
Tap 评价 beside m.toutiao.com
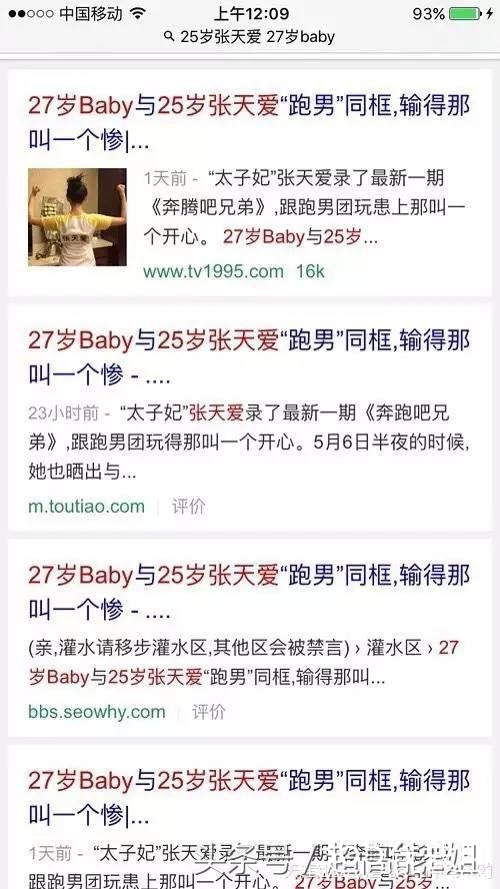(188, 506)
